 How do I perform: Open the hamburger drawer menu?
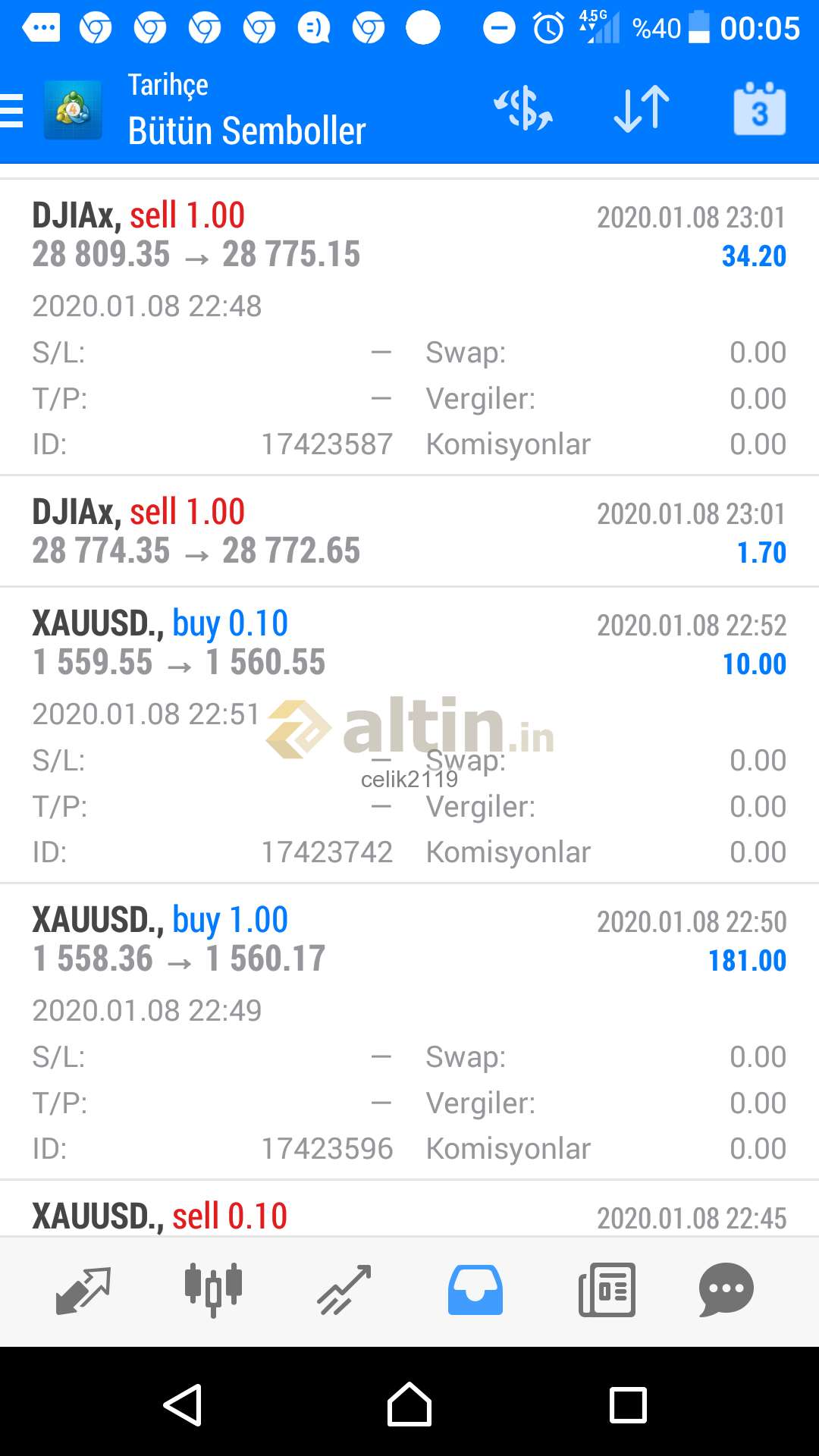click(11, 111)
